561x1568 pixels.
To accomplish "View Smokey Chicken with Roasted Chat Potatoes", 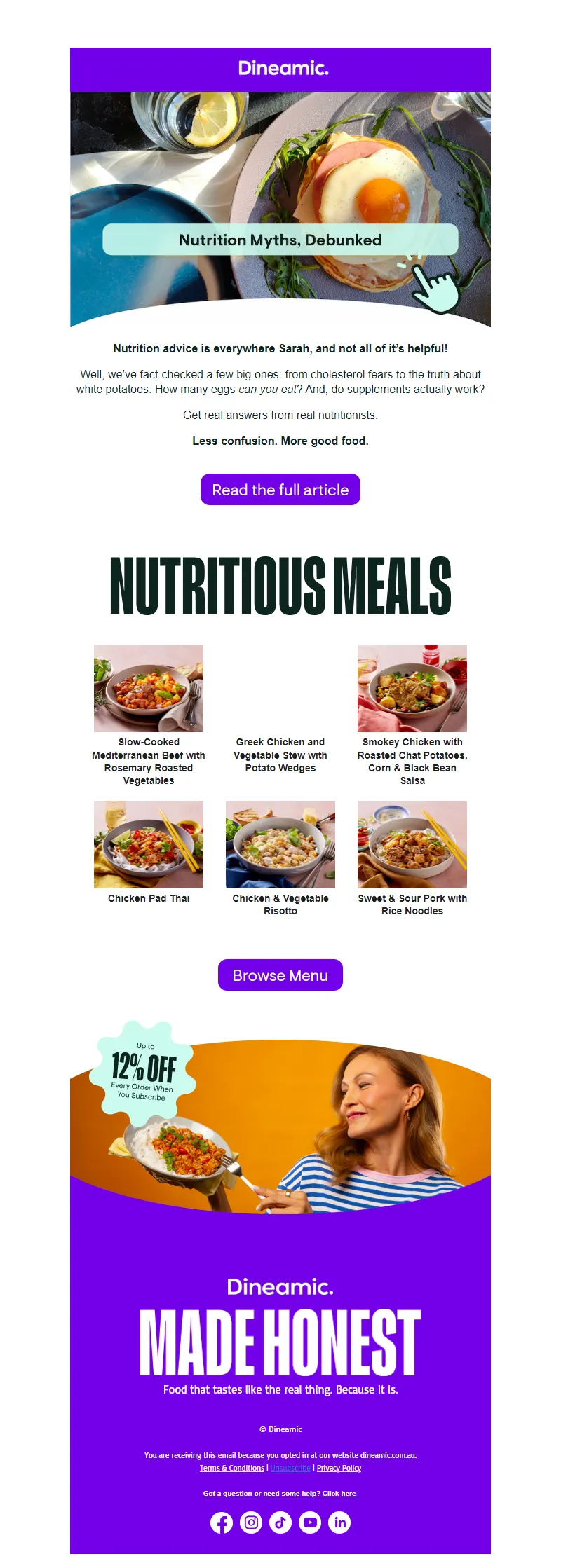I will pos(412,688).
